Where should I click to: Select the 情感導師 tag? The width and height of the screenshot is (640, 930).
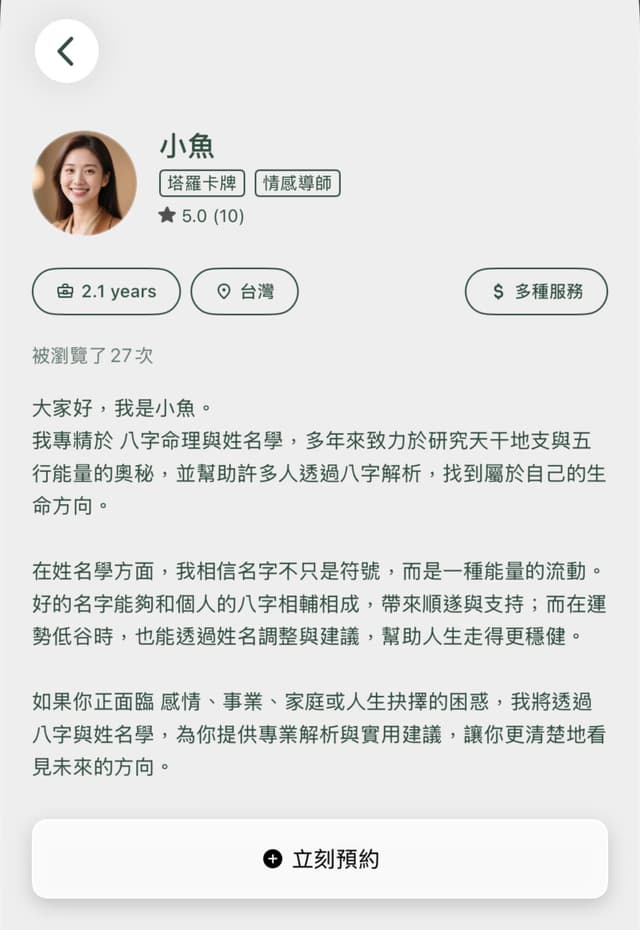(297, 183)
